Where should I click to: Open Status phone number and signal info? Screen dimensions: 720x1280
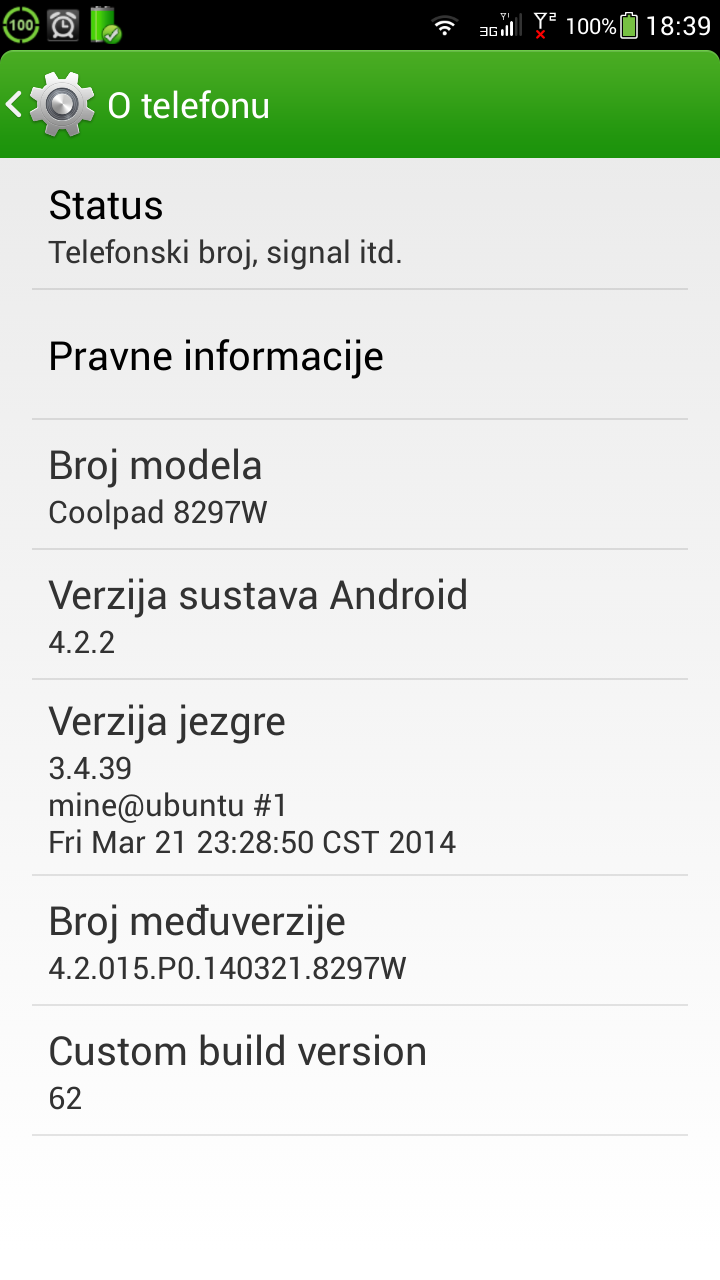[x=360, y=226]
